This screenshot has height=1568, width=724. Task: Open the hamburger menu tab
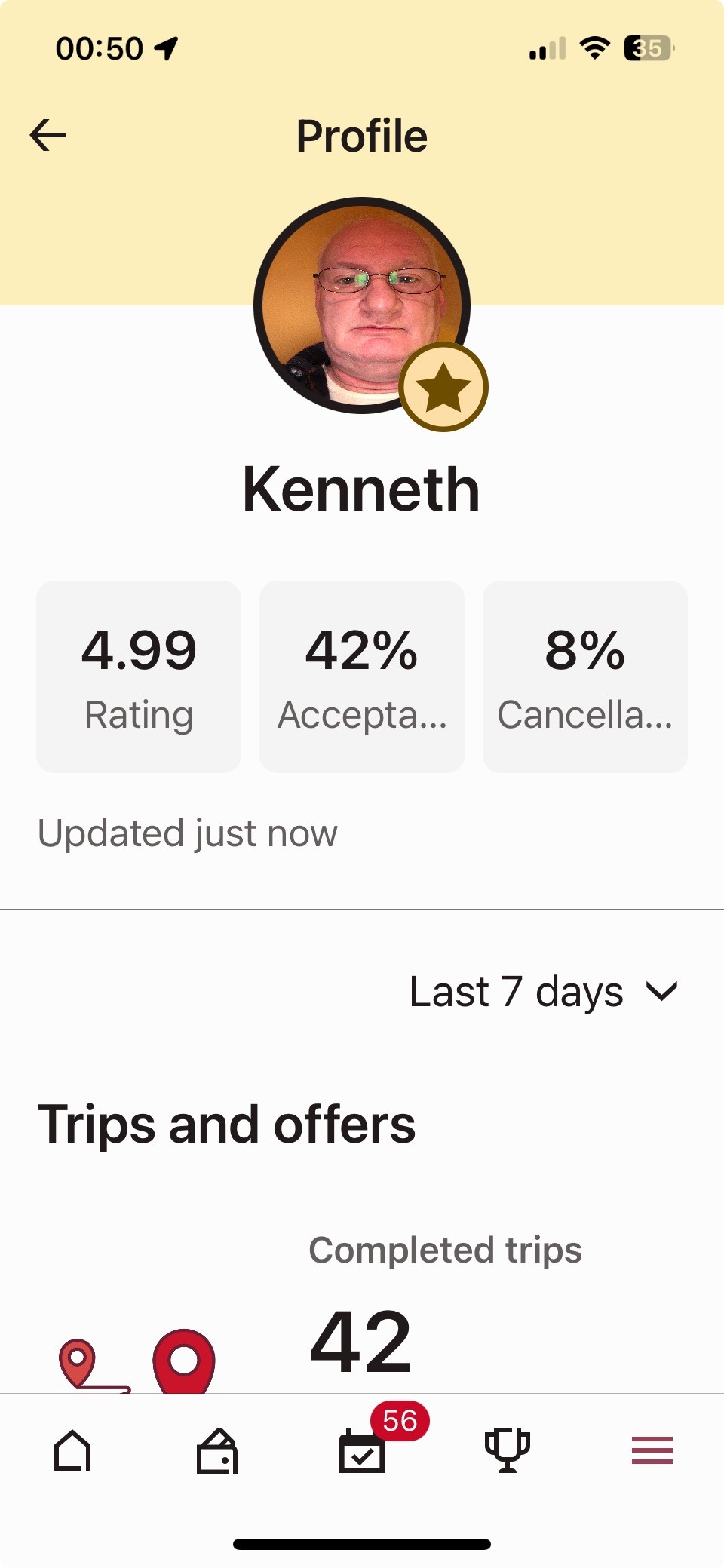pyautogui.click(x=652, y=1450)
